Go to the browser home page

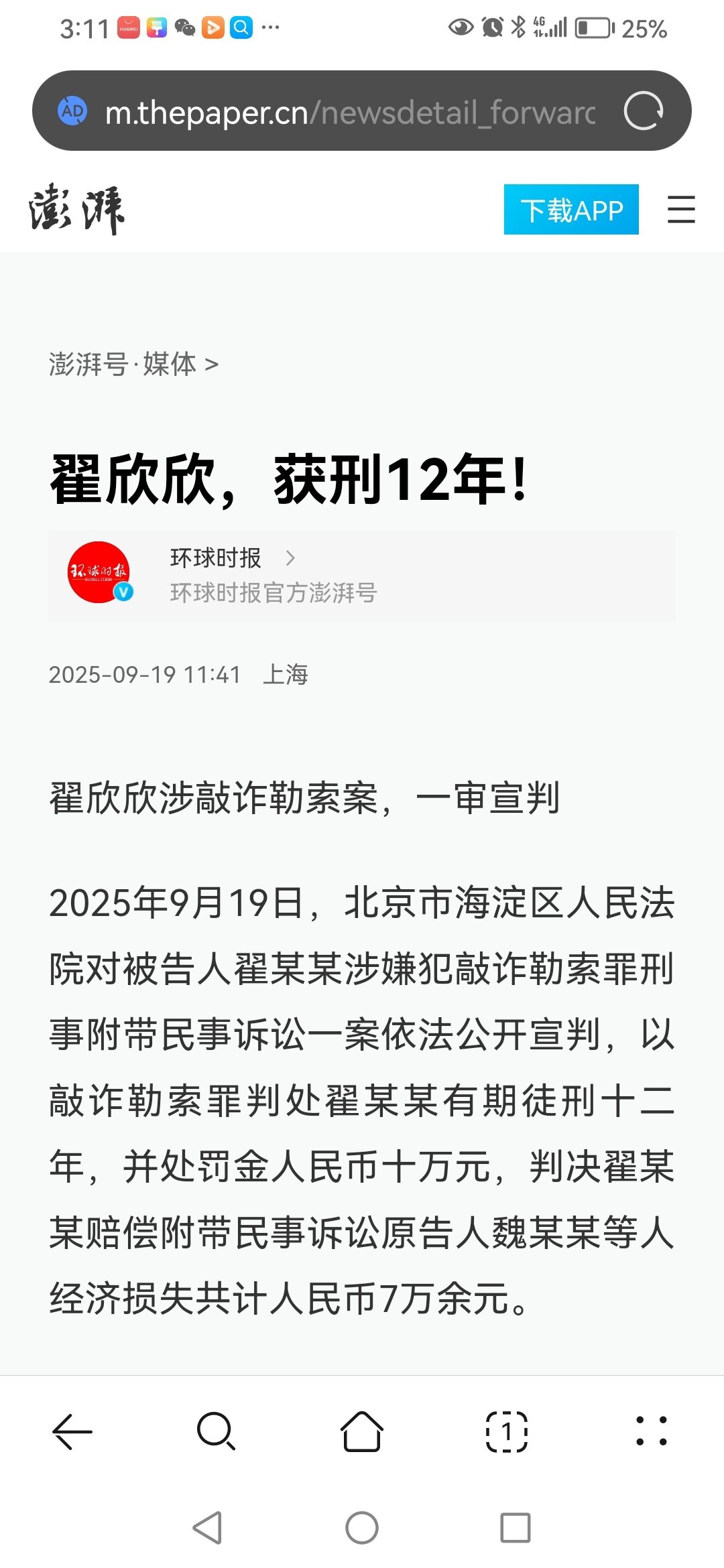coord(362,1431)
